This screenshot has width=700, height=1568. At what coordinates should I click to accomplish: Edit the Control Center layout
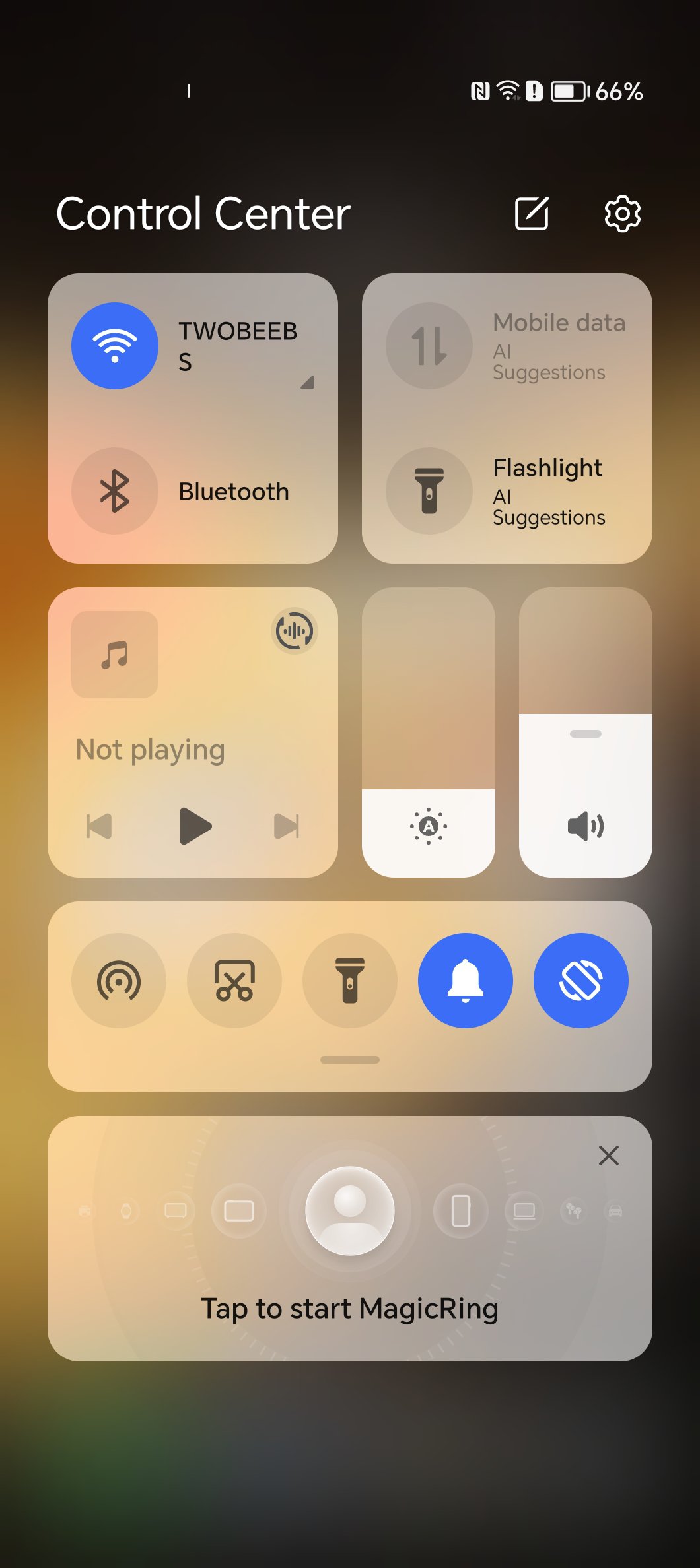pyautogui.click(x=532, y=213)
